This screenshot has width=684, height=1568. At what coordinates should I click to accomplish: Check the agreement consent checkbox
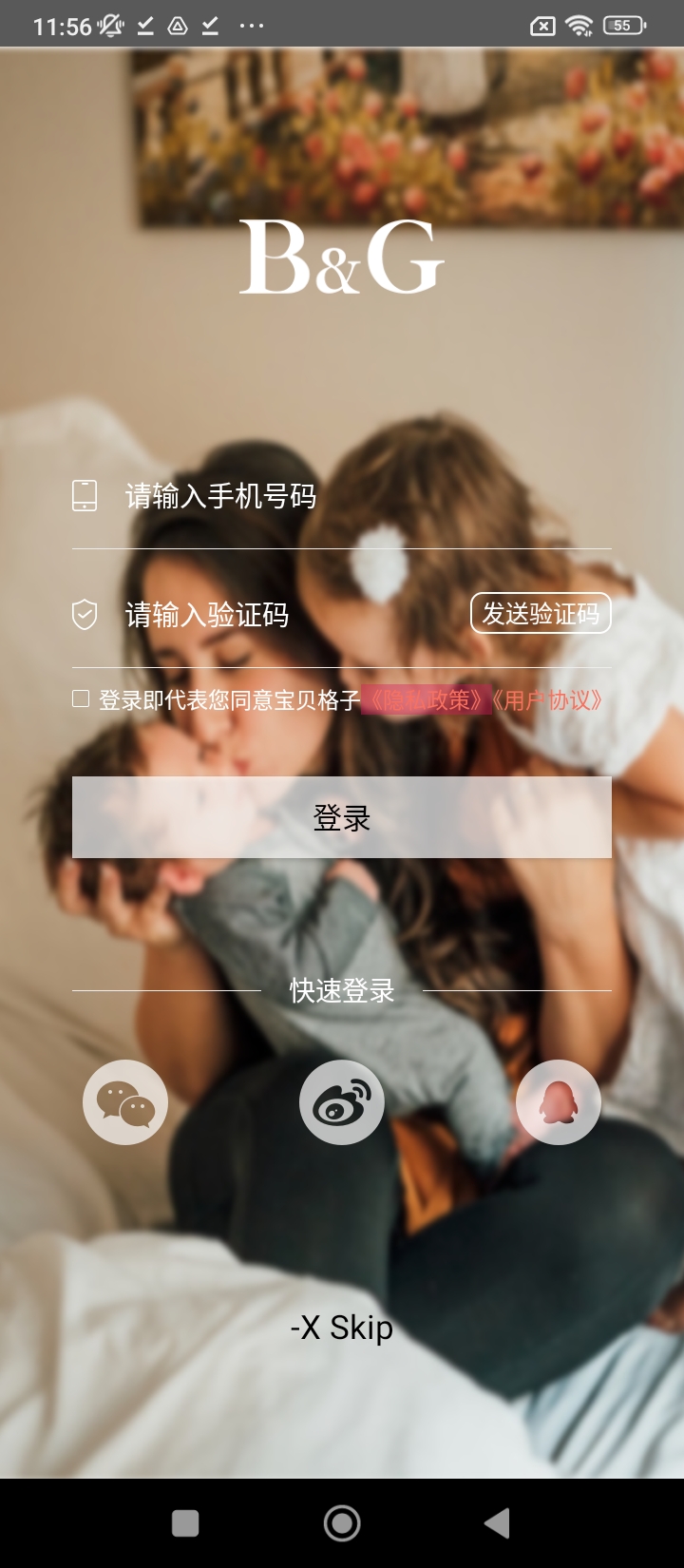(81, 699)
